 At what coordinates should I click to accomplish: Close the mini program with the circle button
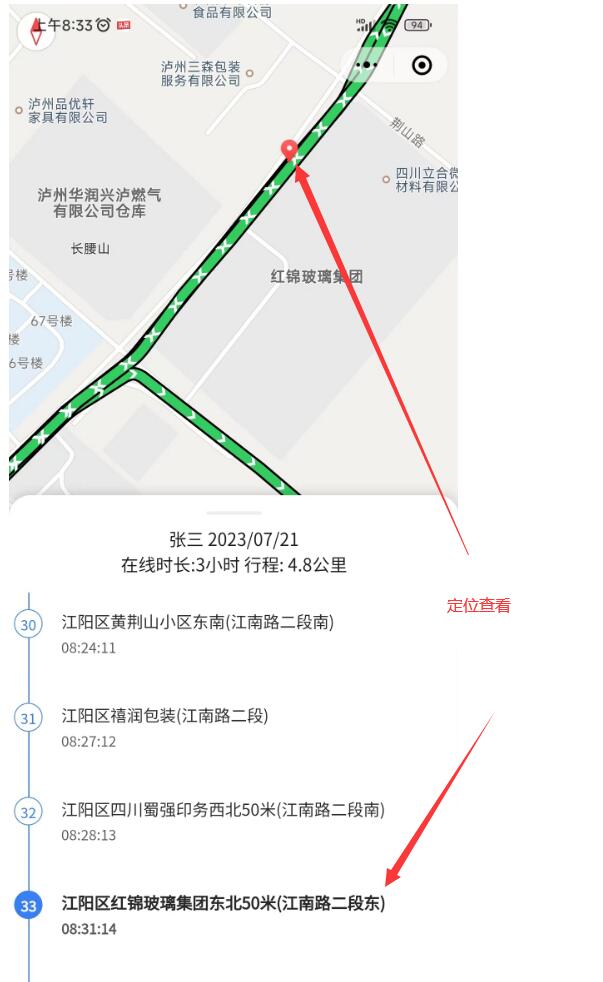point(422,65)
